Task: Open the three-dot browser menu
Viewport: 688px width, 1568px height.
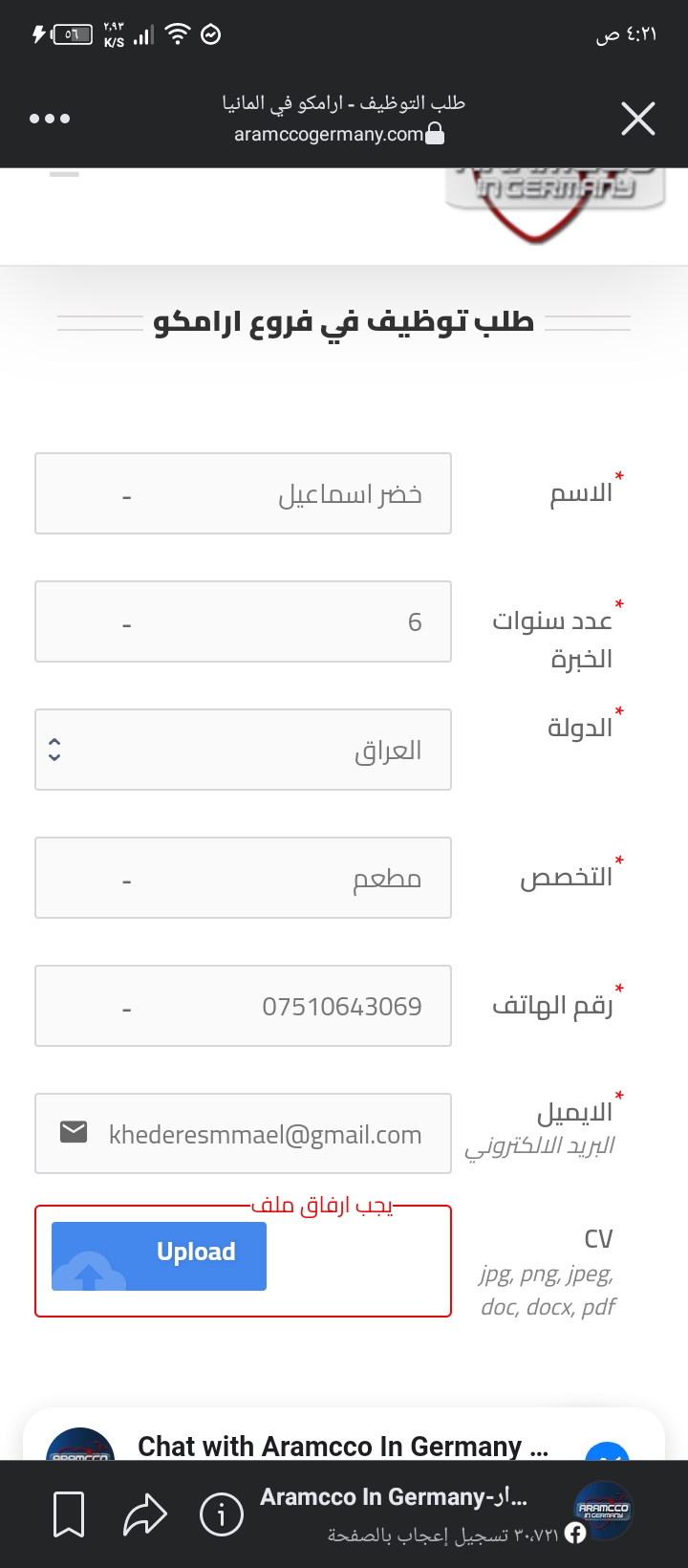Action: [x=50, y=119]
